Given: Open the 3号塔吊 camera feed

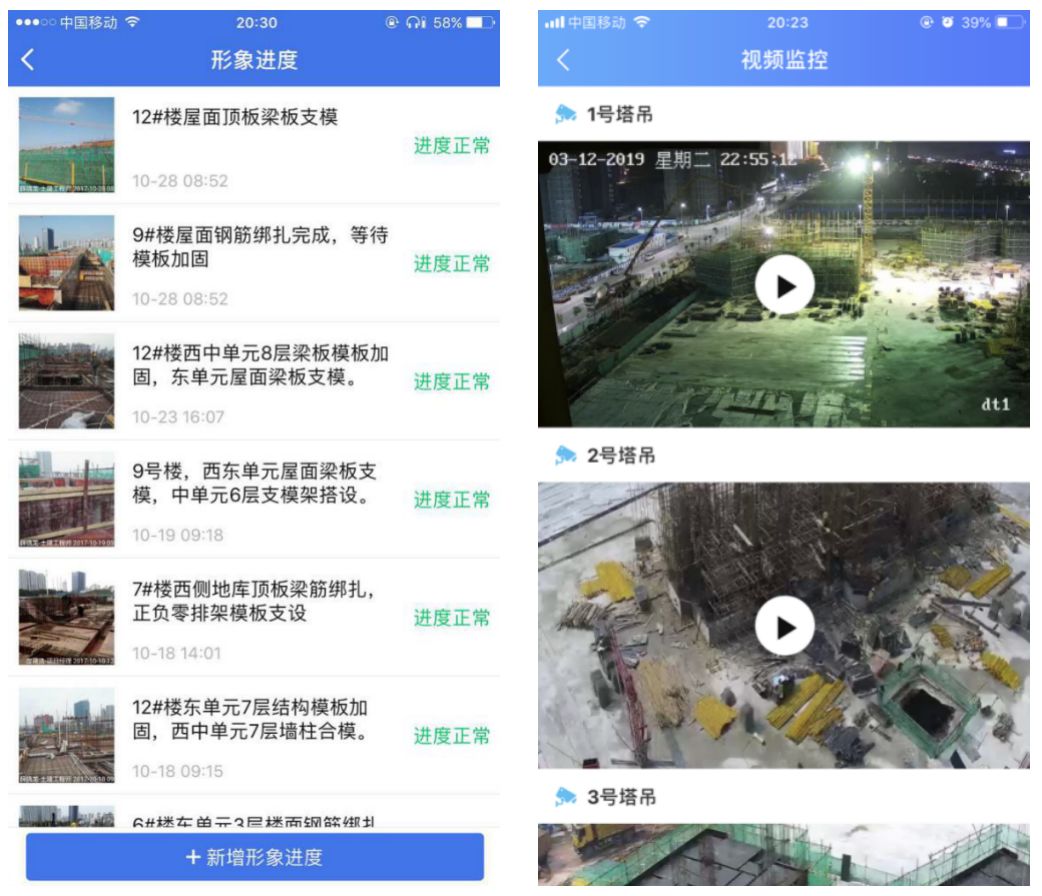Looking at the screenshot, I should [x=784, y=854].
